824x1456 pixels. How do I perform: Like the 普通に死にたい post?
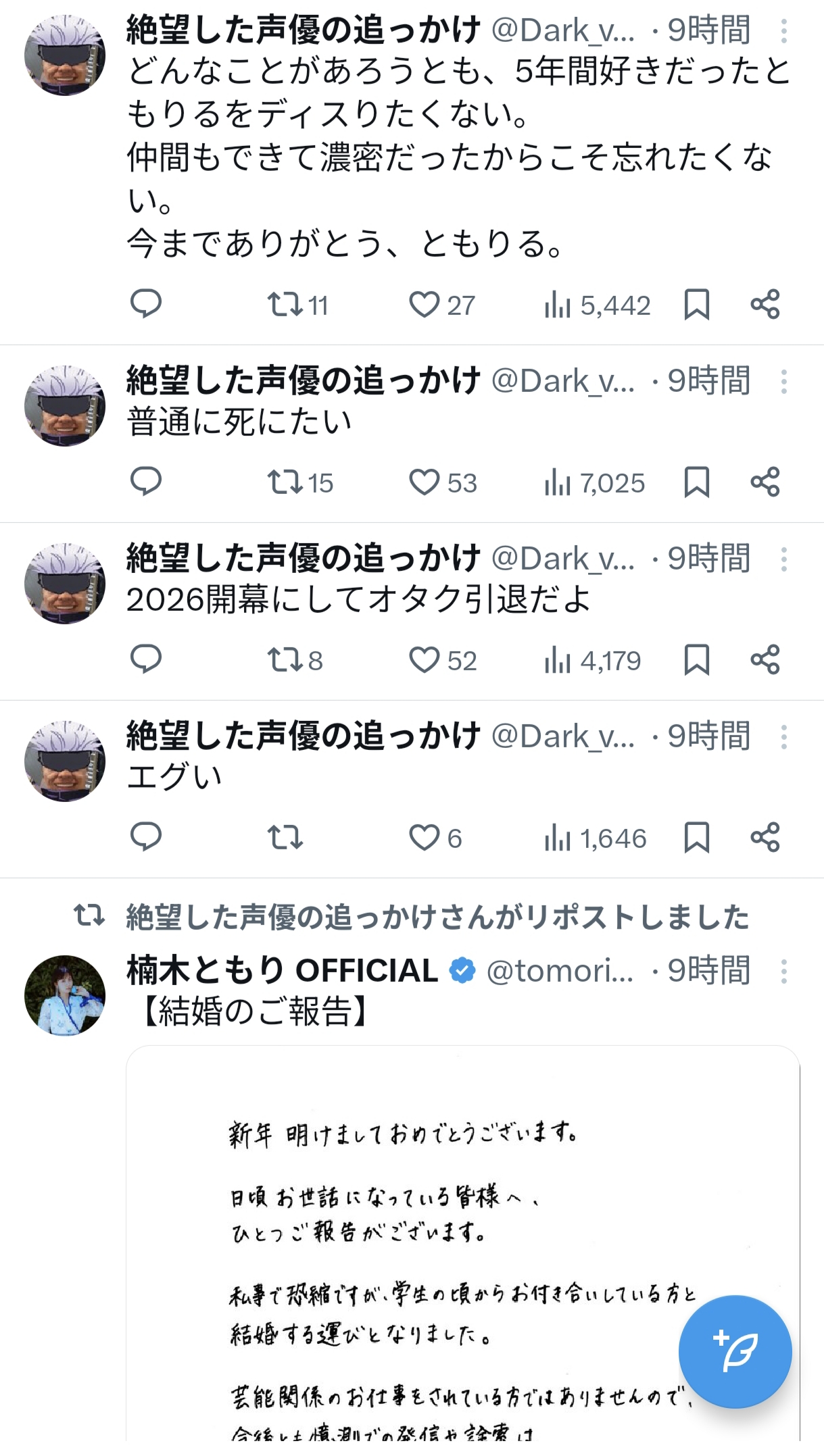[443, 482]
